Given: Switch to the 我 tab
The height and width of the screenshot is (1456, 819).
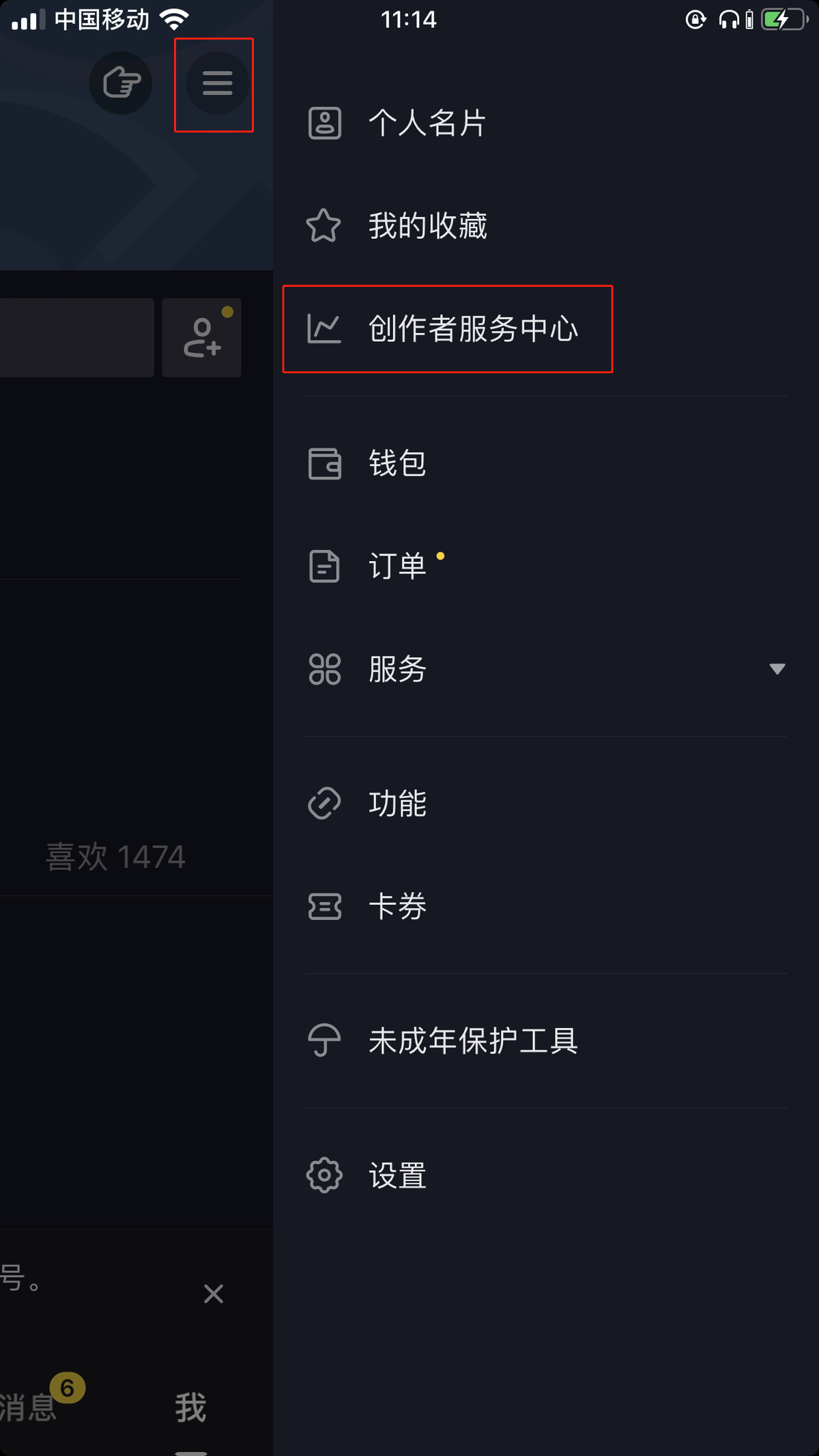Looking at the screenshot, I should pyautogui.click(x=190, y=1408).
